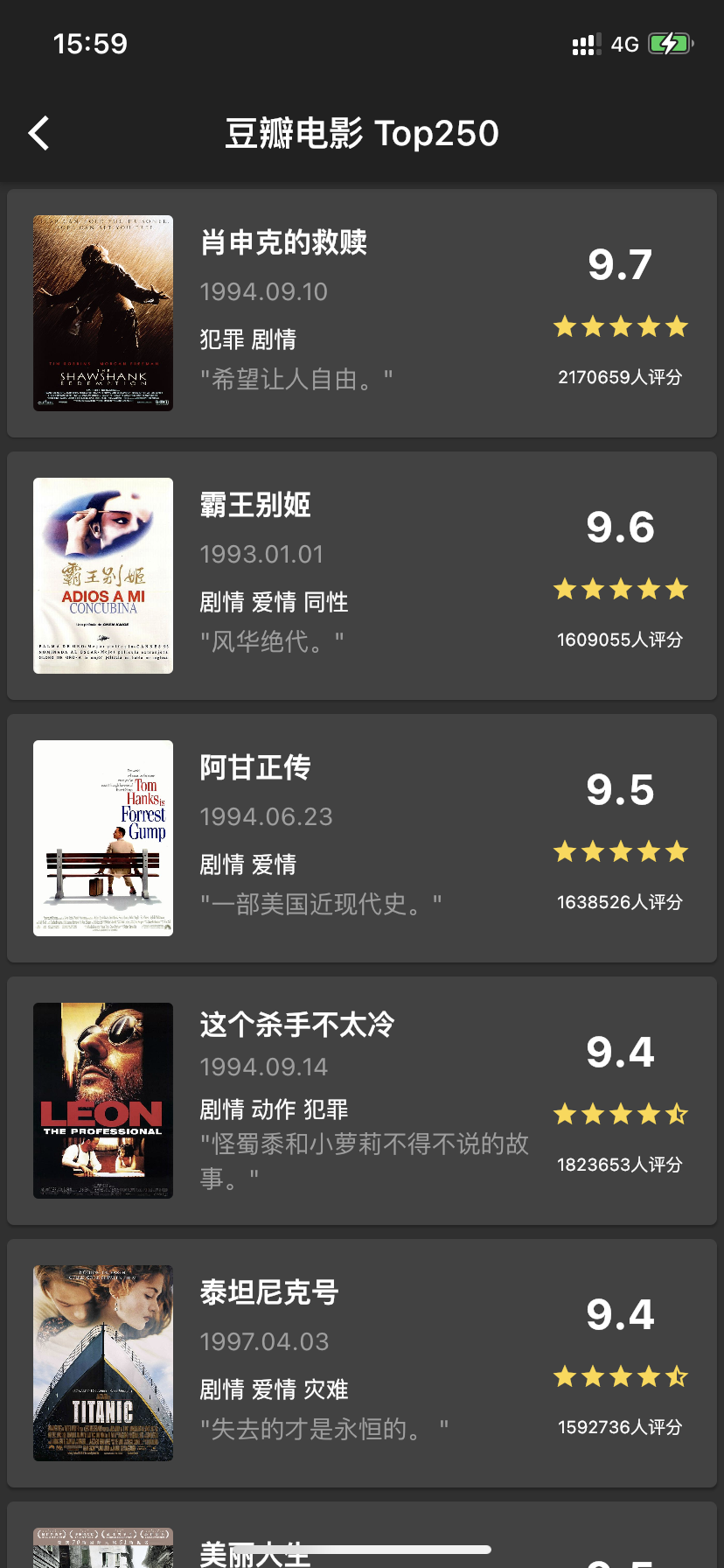724x1568 pixels.
Task: Go back from 豆瓣电影 Top250
Action: [39, 134]
